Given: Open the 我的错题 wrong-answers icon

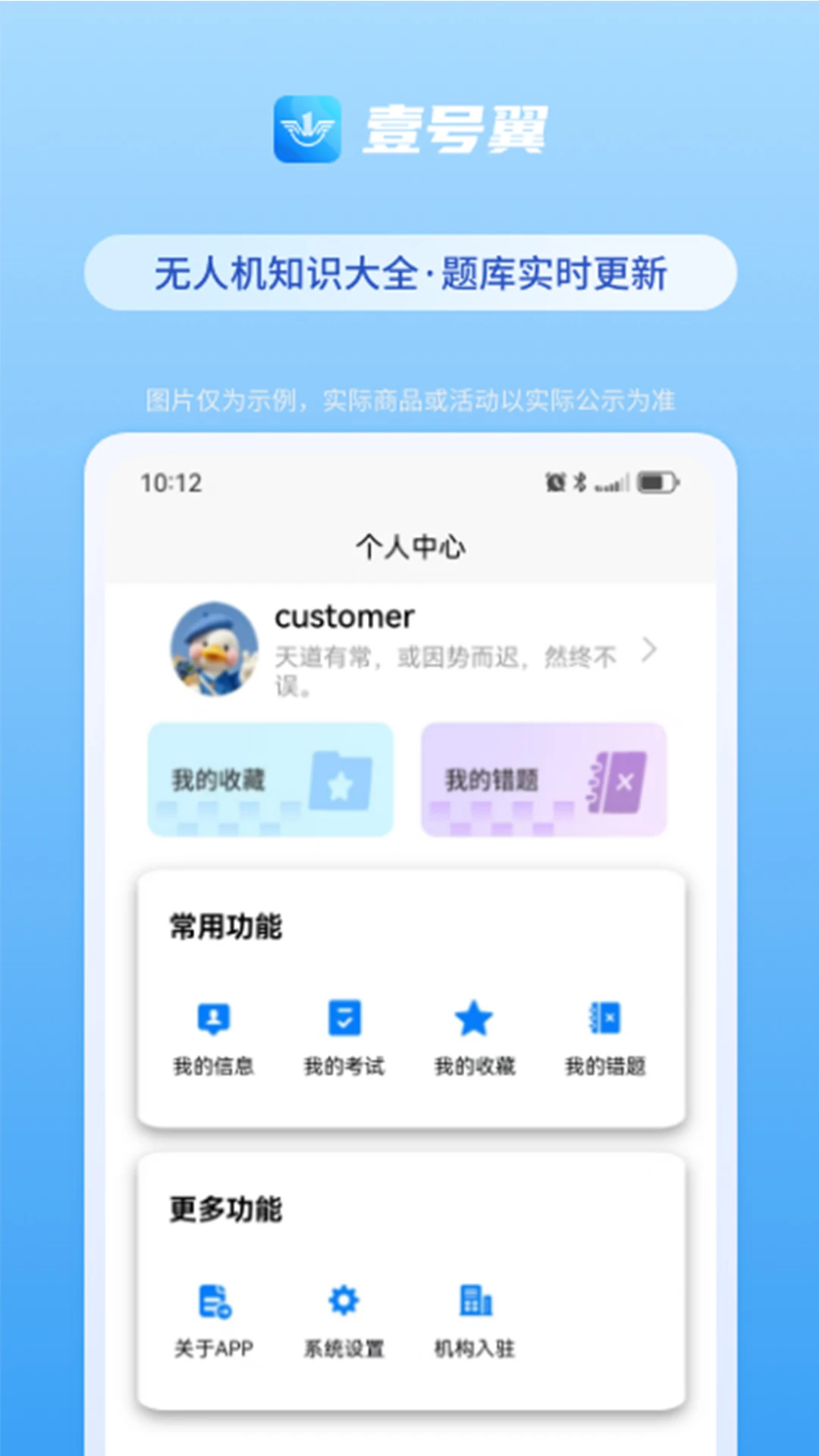Looking at the screenshot, I should 604,1020.
